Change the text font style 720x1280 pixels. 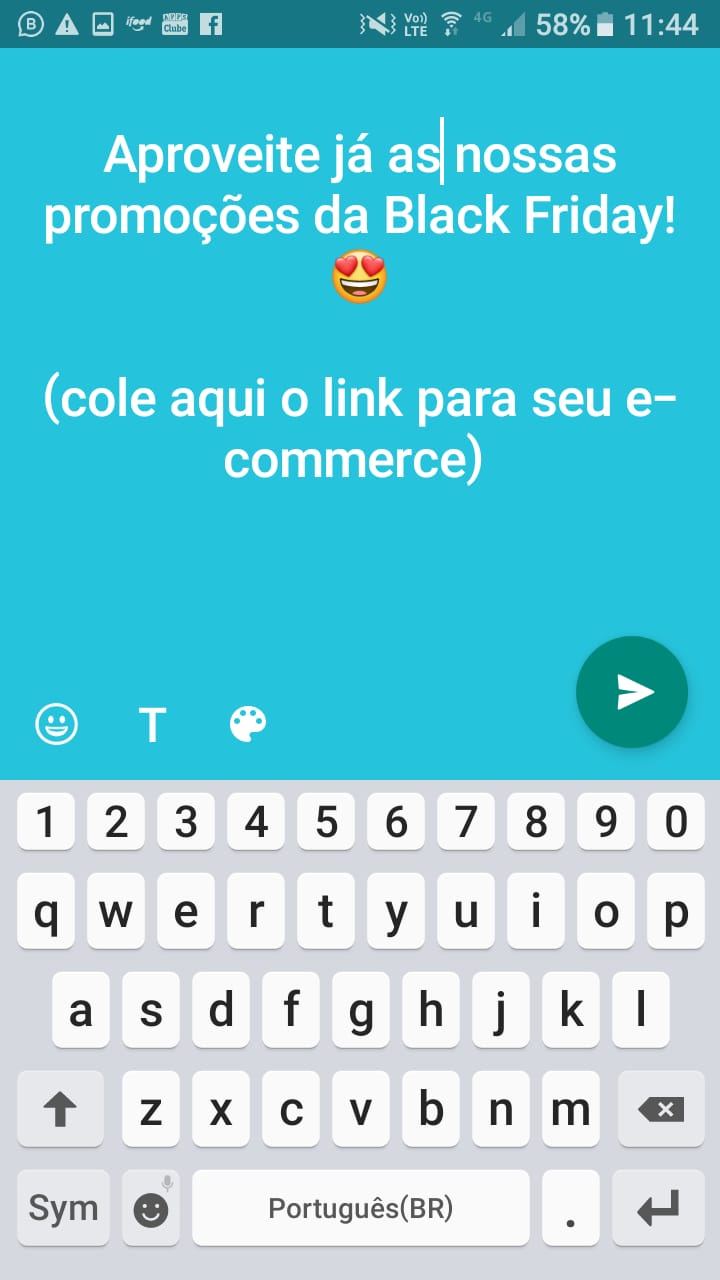pyautogui.click(x=152, y=724)
